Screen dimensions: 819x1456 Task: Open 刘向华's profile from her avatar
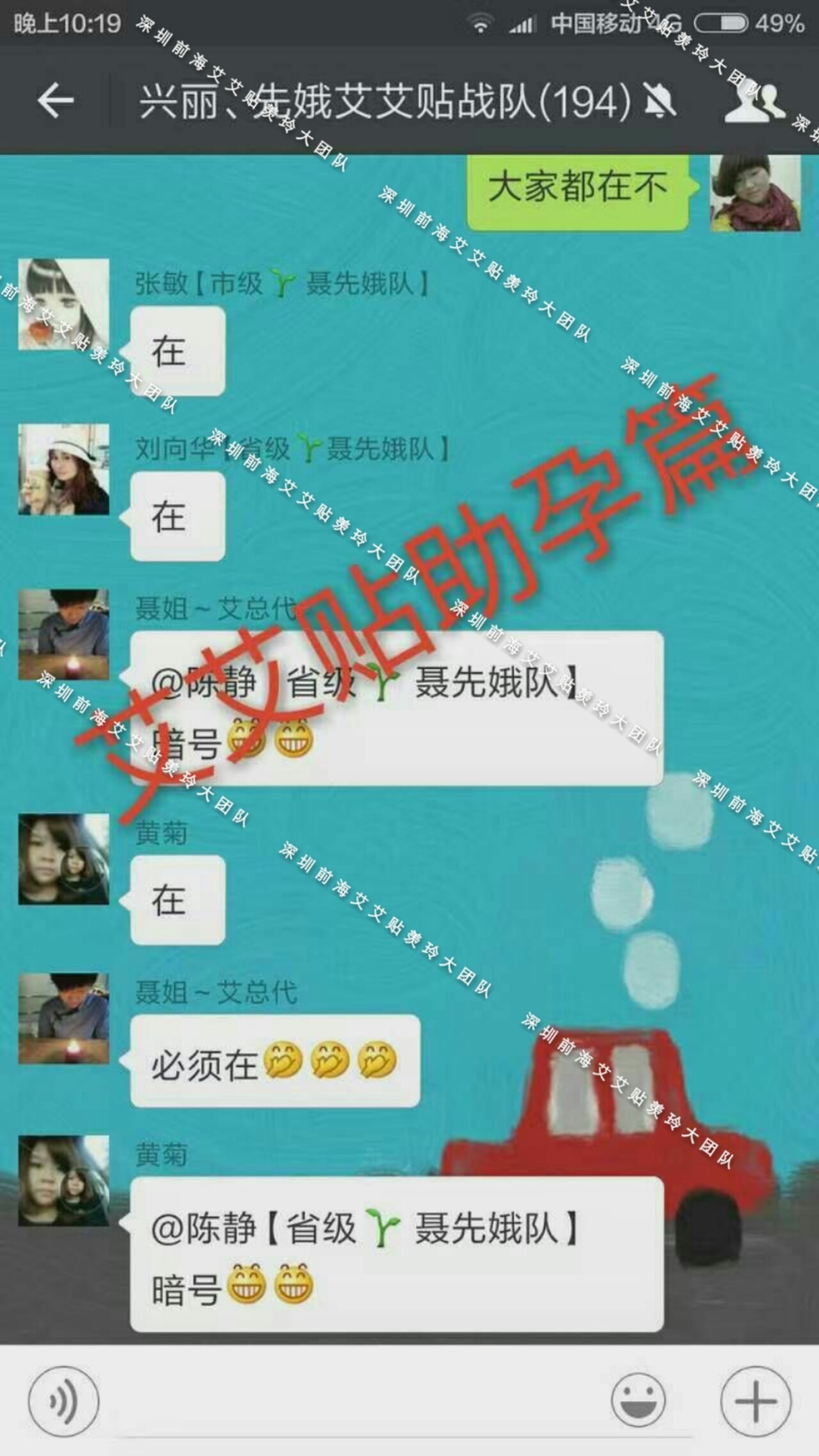pos(63,469)
